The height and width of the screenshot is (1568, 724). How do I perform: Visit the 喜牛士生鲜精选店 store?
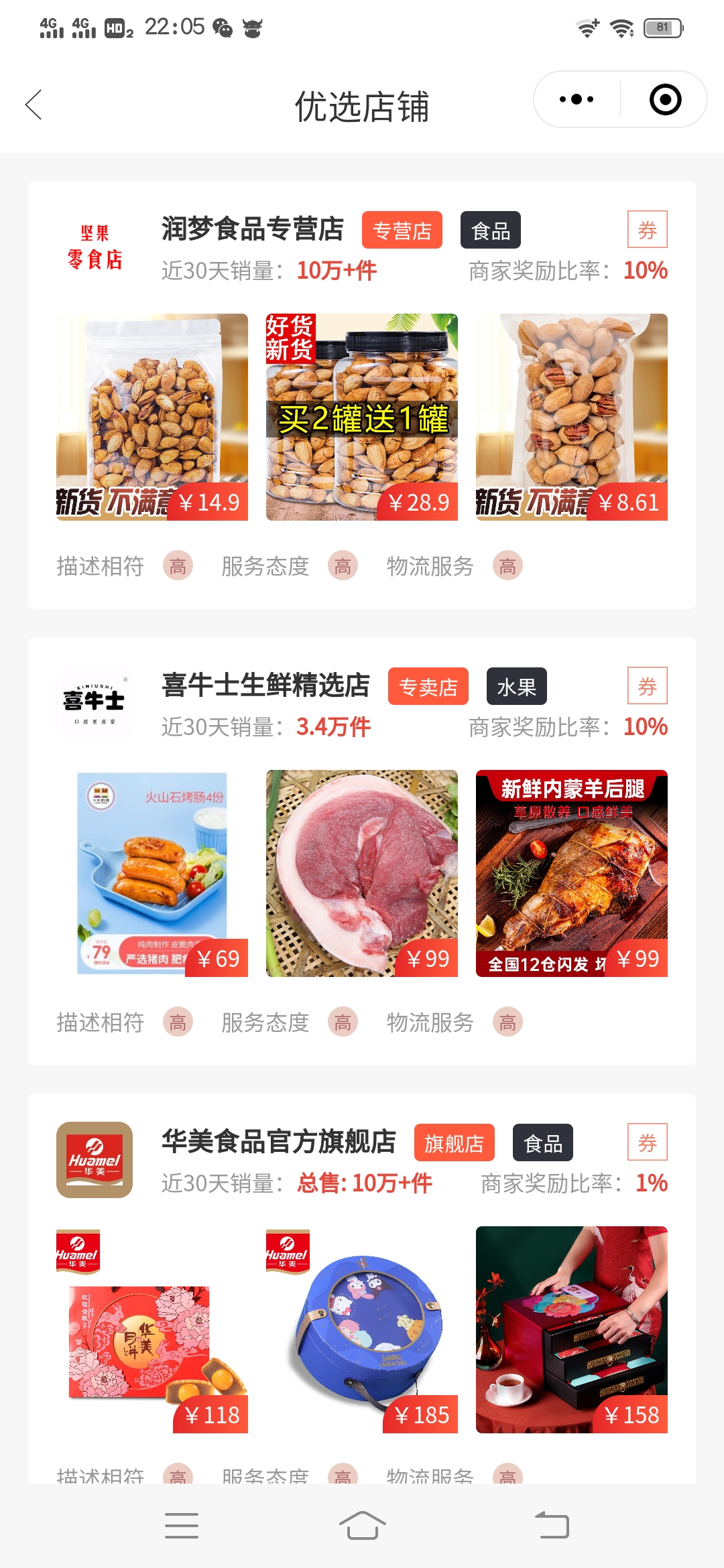[265, 685]
